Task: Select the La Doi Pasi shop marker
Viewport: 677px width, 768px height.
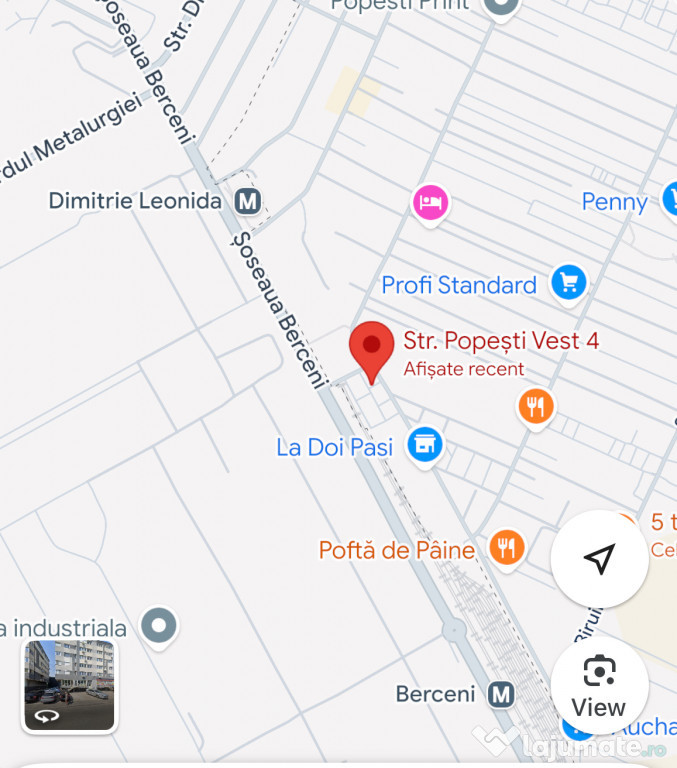Action: pos(425,445)
